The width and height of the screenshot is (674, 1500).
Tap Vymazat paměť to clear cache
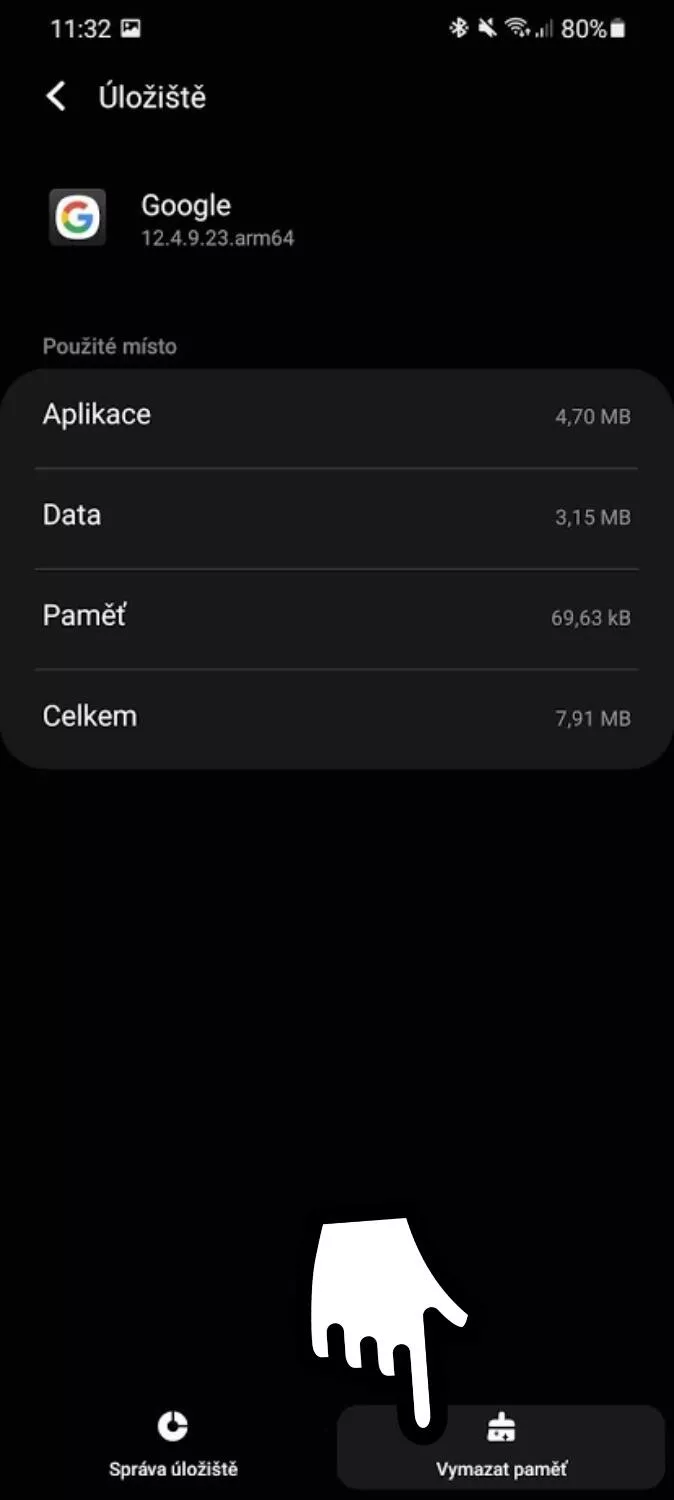pyautogui.click(x=501, y=1446)
